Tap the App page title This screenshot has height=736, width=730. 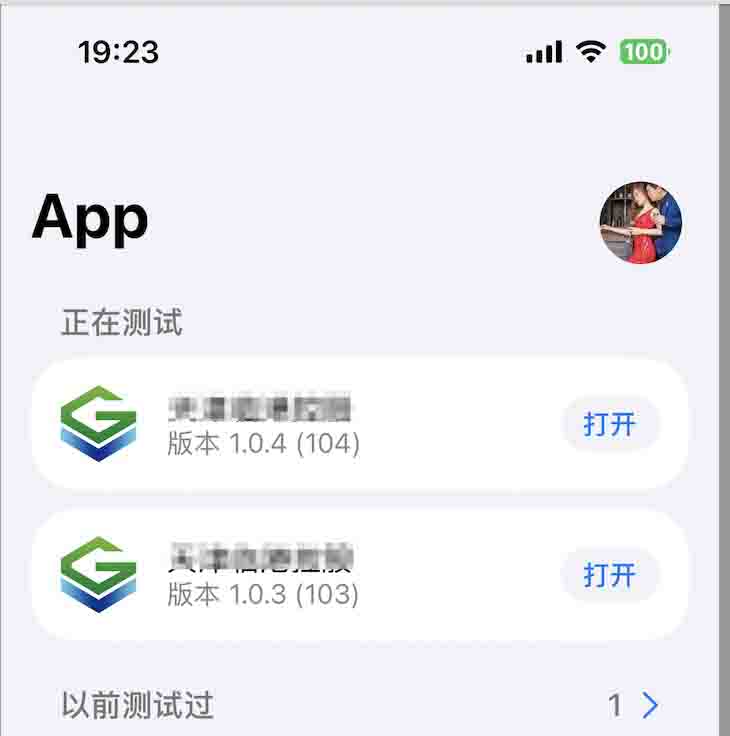point(90,219)
